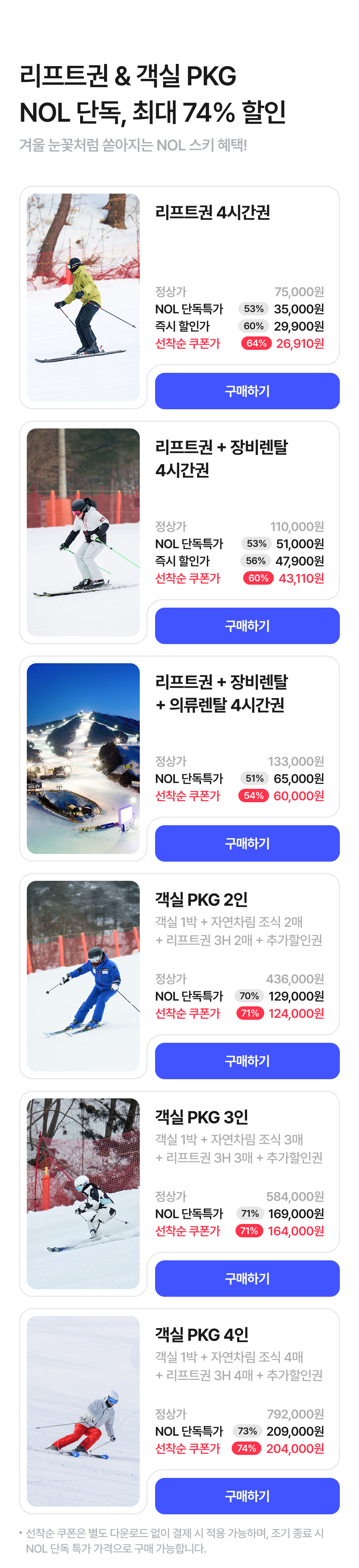The height and width of the screenshot is (1568, 359).
Task: Buy the 리프트권 4시간권 ticket
Action: coord(247,391)
